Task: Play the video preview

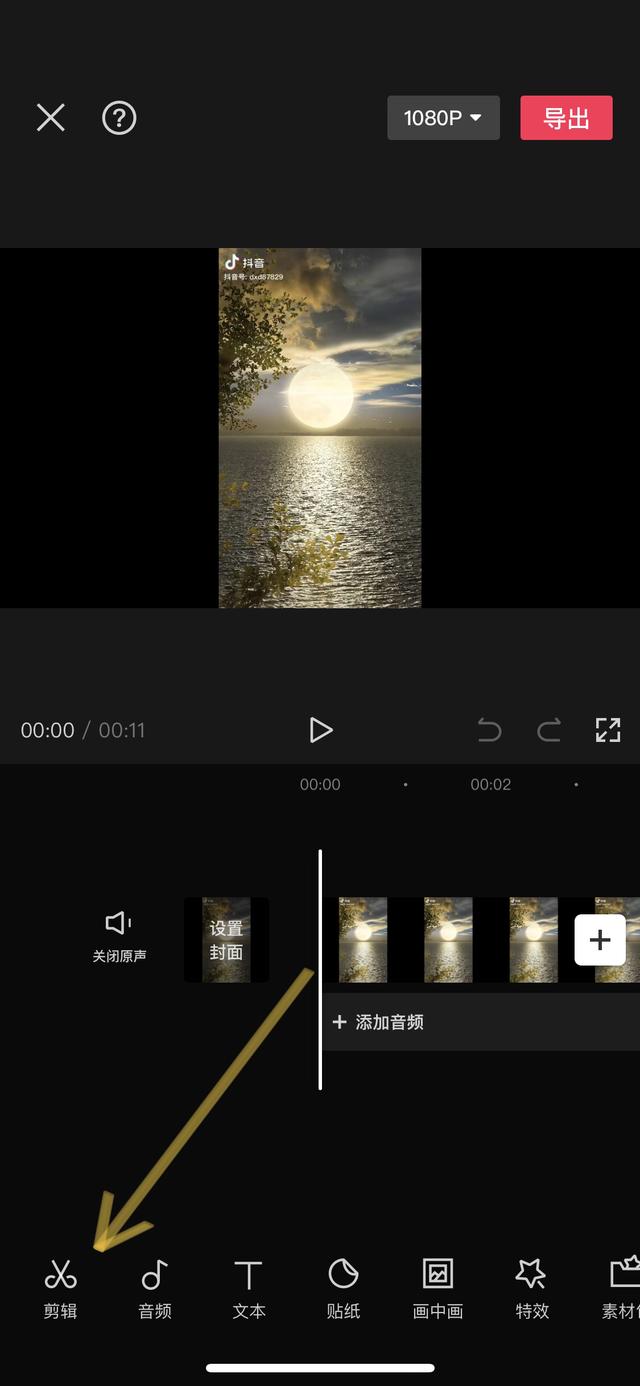Action: 320,730
